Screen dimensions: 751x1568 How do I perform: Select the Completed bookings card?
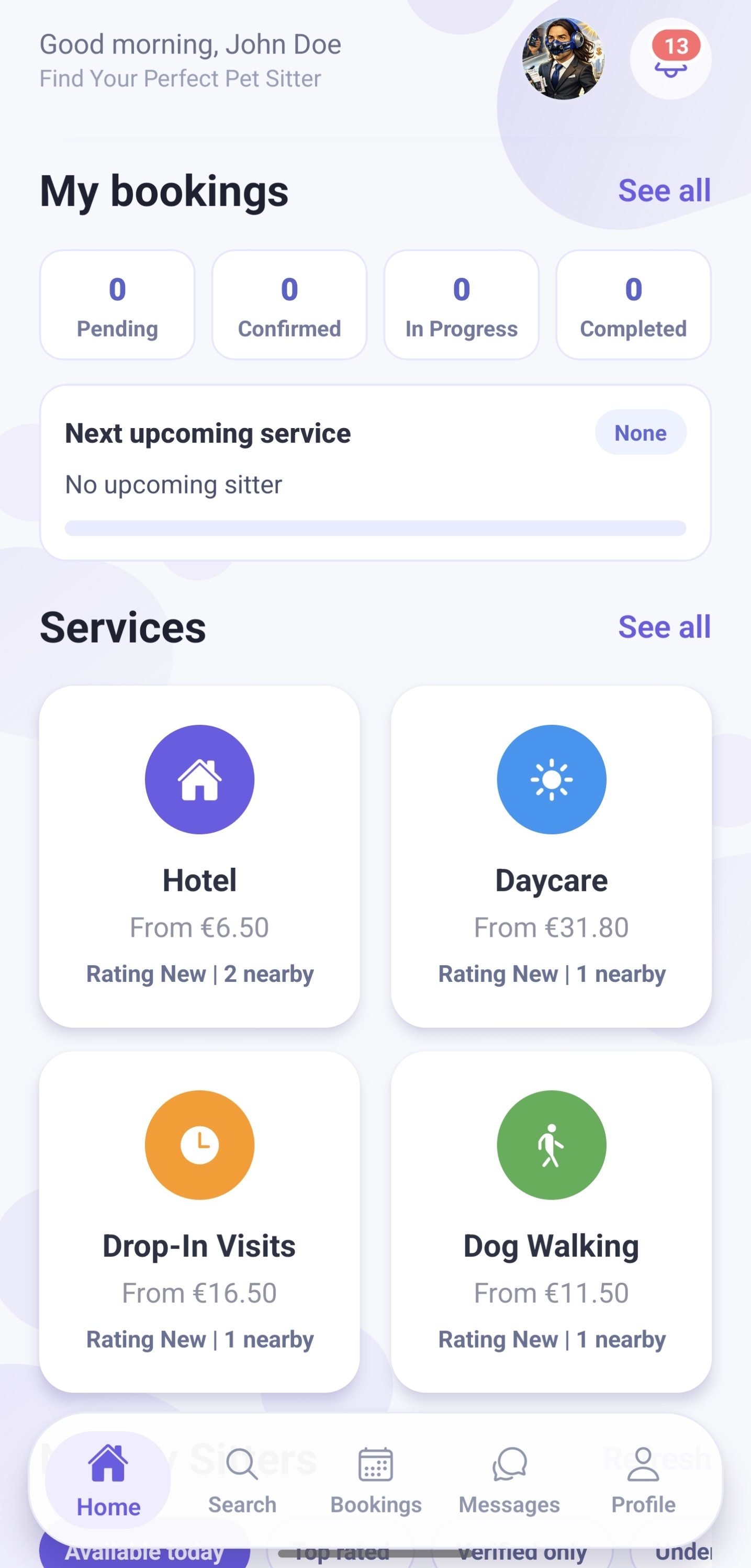[x=633, y=304]
